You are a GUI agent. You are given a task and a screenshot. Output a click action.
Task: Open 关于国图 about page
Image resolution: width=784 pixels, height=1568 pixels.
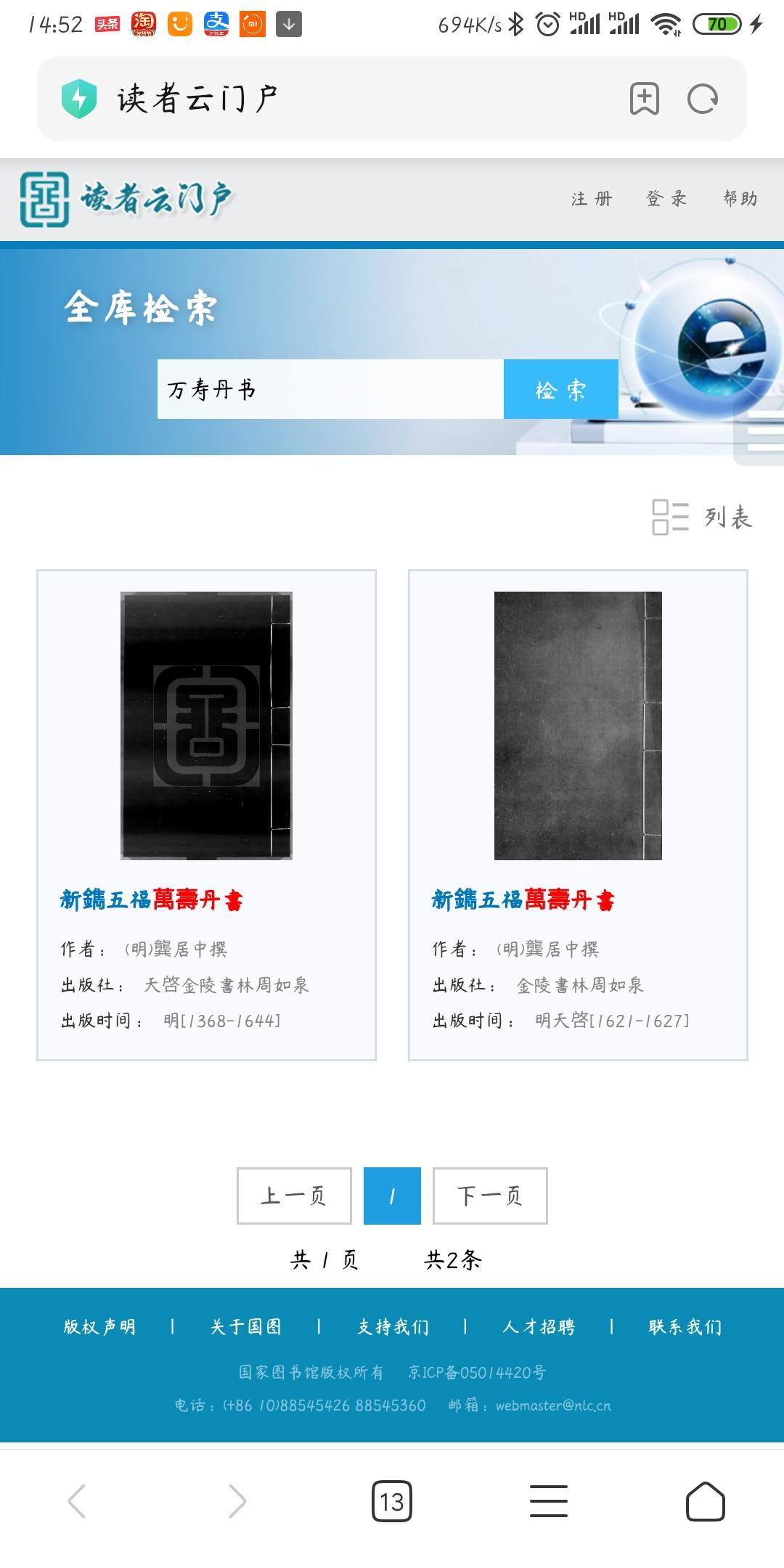[246, 1327]
